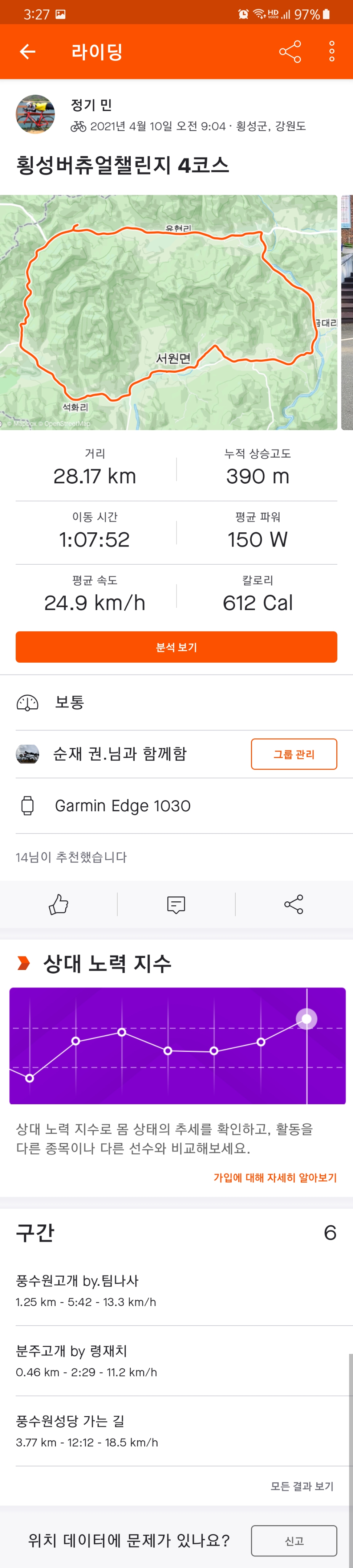Open the ride photo beside the map

tap(347, 312)
